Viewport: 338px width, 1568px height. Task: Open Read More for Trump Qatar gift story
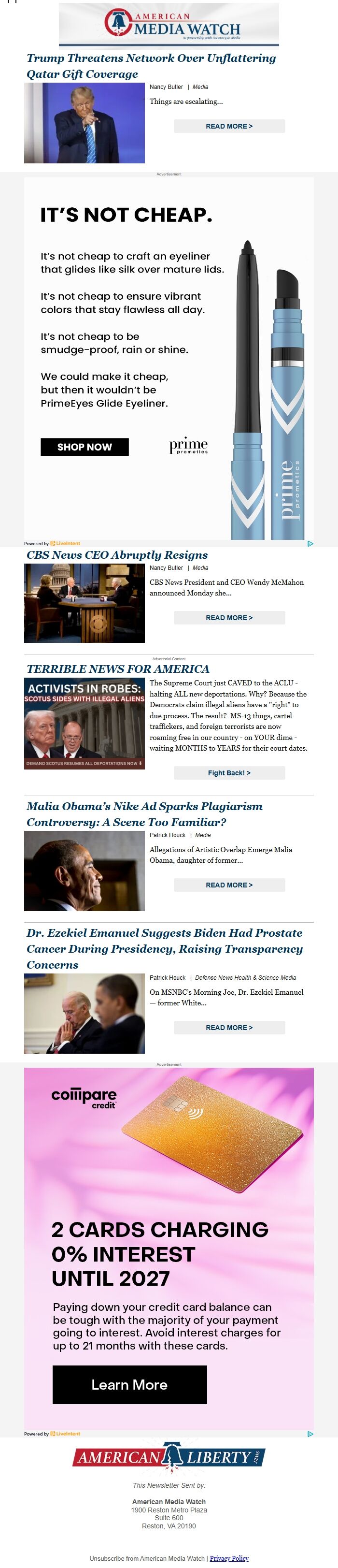point(229,126)
